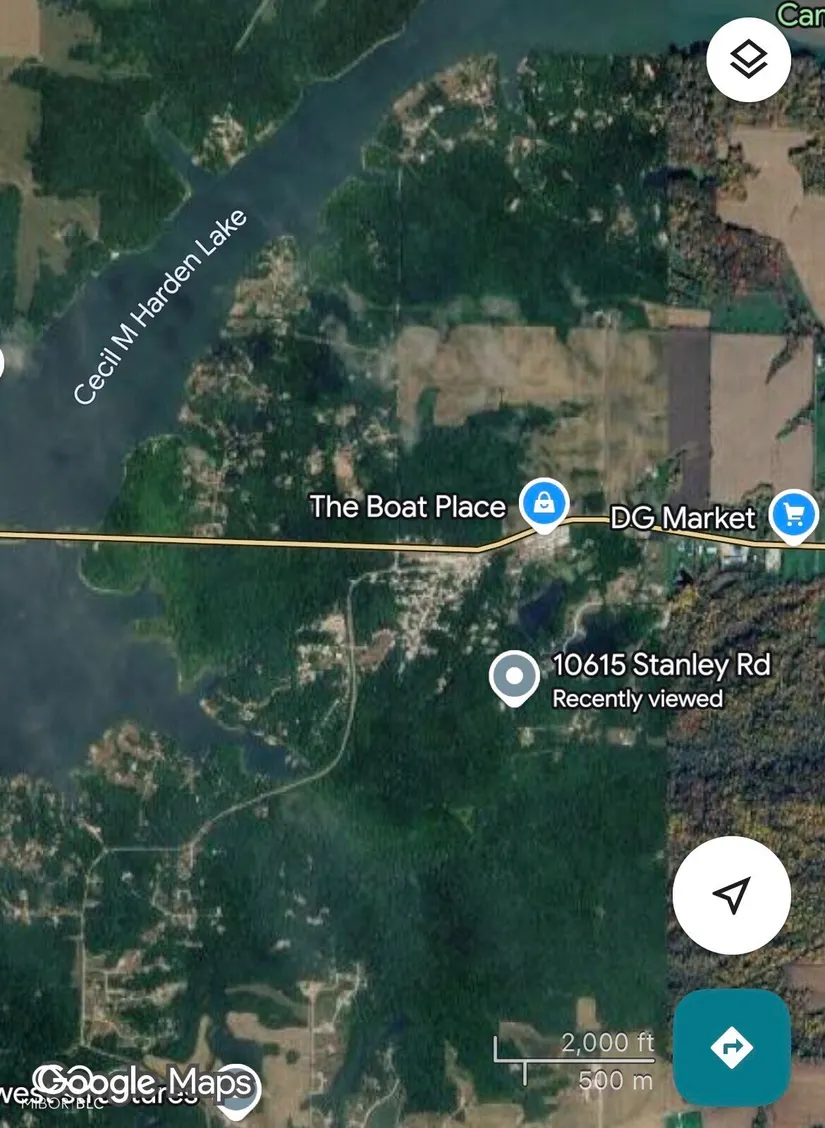Viewport: 825px width, 1128px height.
Task: Open the DG Market pin
Action: 794,514
